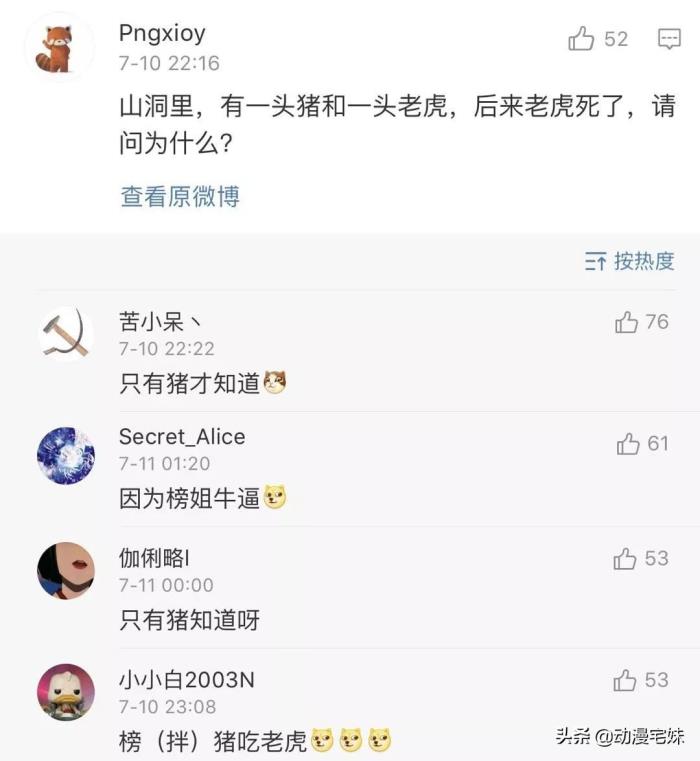The width and height of the screenshot is (700, 761).
Task: Open 苦小呆丶's profile avatar
Action: 66,333
